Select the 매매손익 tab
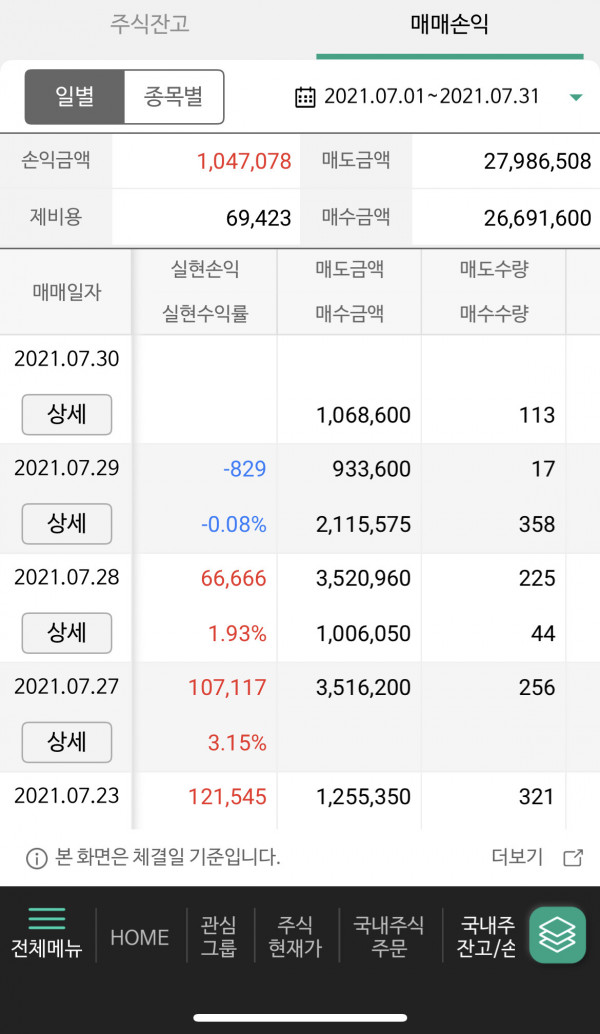This screenshot has height=1034, width=600. (x=450, y=24)
